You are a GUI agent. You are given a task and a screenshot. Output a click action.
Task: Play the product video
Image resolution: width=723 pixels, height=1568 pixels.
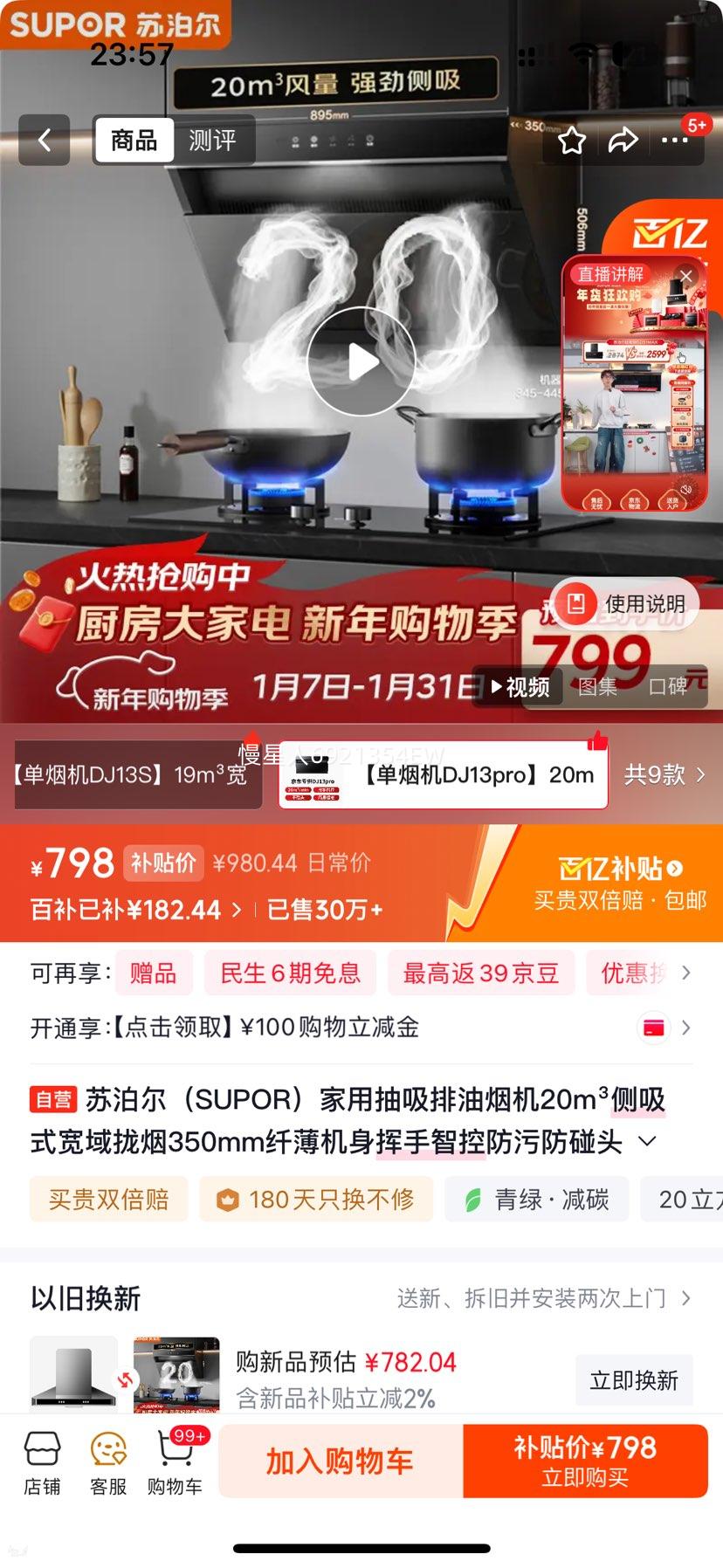pos(361,361)
